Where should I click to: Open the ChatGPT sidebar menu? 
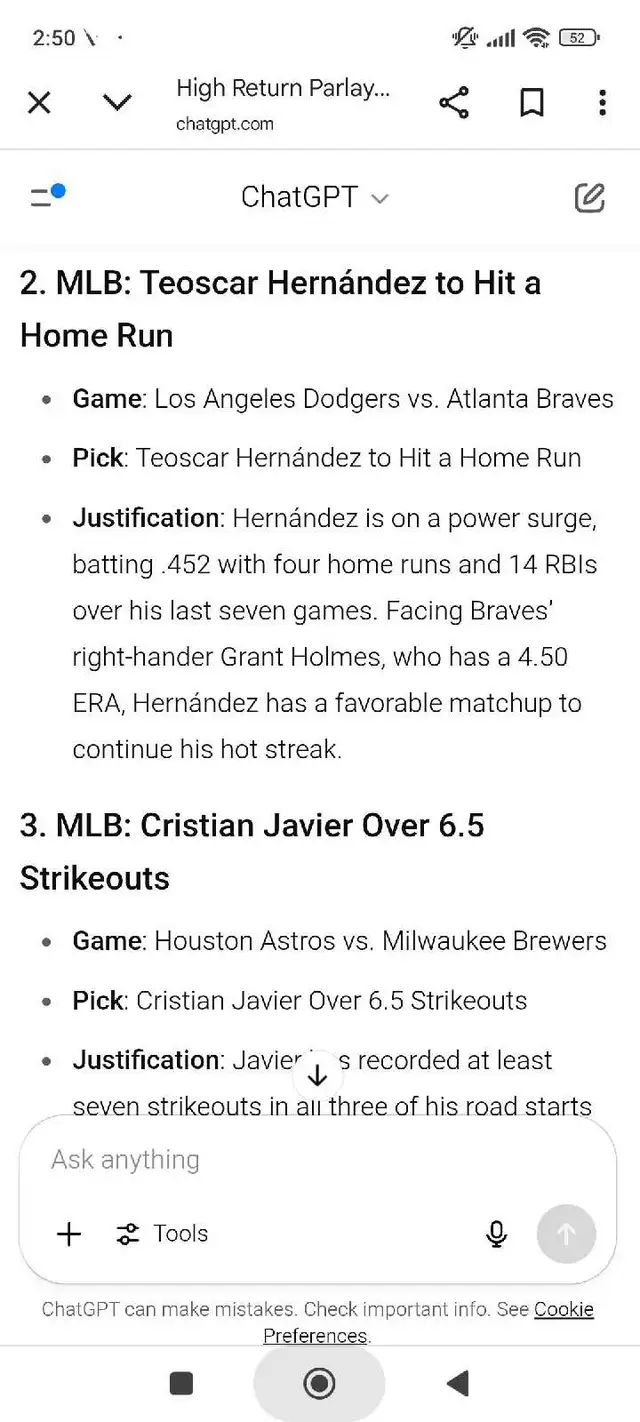tap(46, 196)
